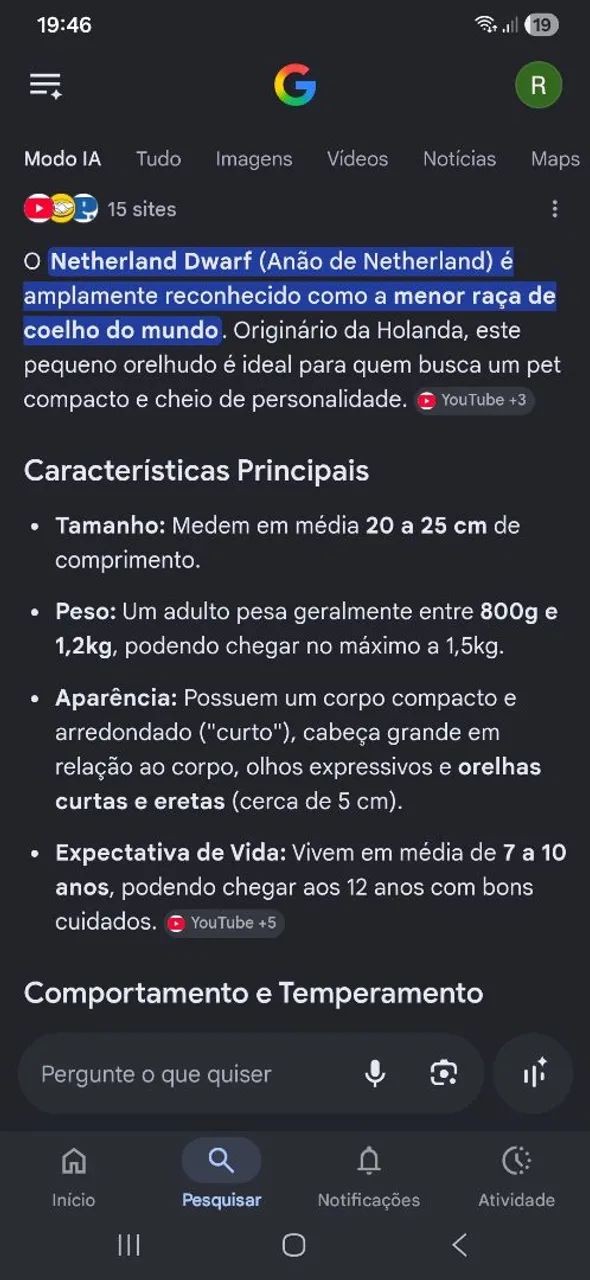Screen dimensions: 590x1280
Task: Open the R account profile avatar
Action: [538, 85]
